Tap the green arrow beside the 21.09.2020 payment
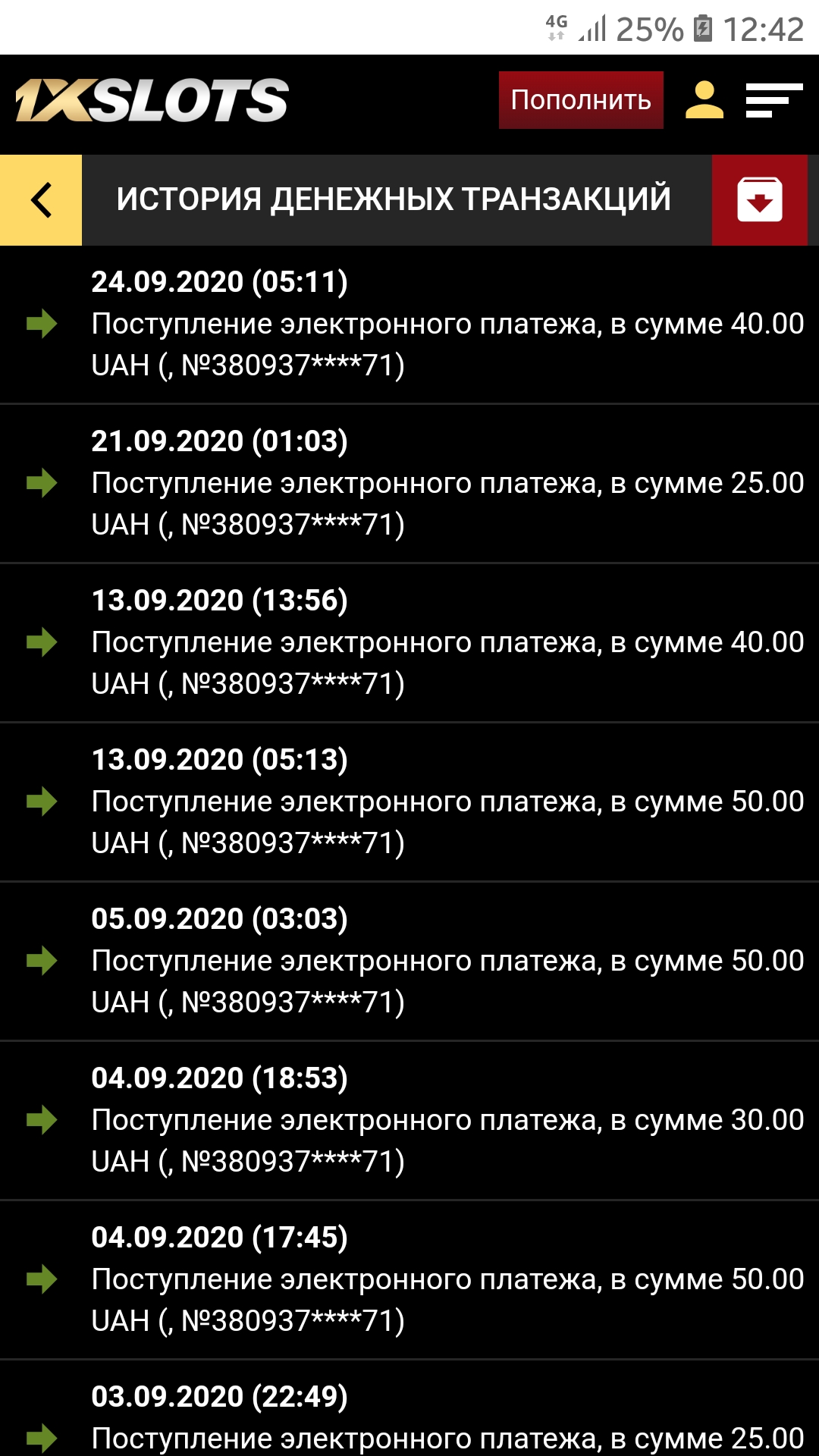 tap(42, 483)
